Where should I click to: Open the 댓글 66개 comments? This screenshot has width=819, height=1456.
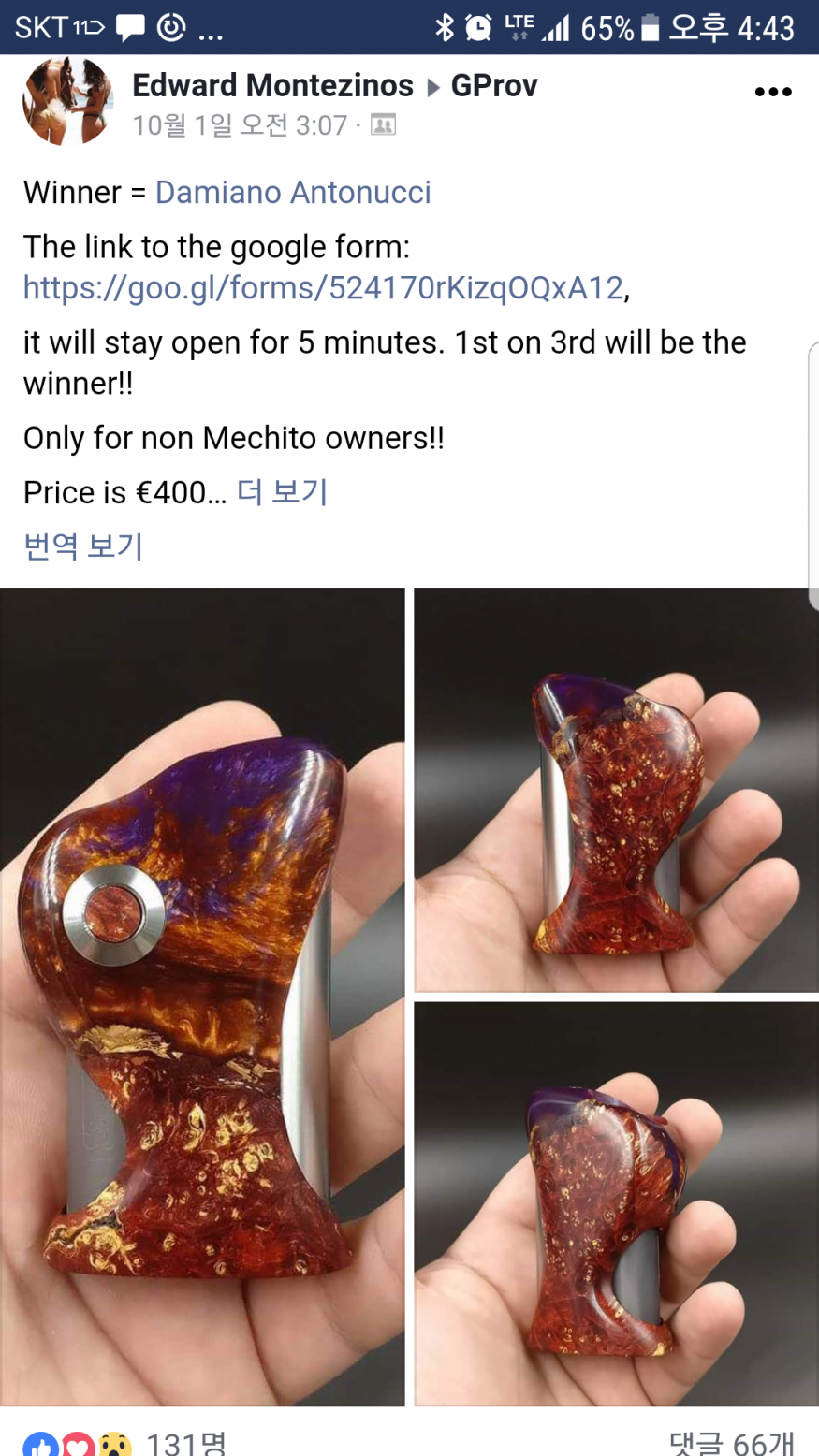coord(731,1442)
